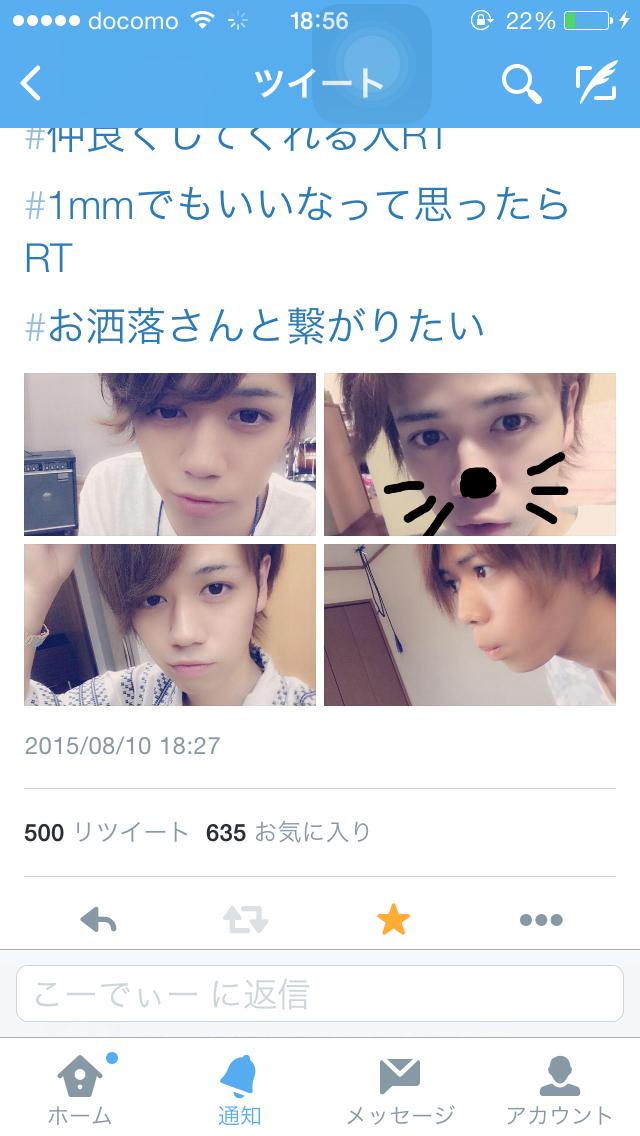Open the search magnifier icon
Image resolution: width=640 pixels, height=1136 pixels.
521,84
